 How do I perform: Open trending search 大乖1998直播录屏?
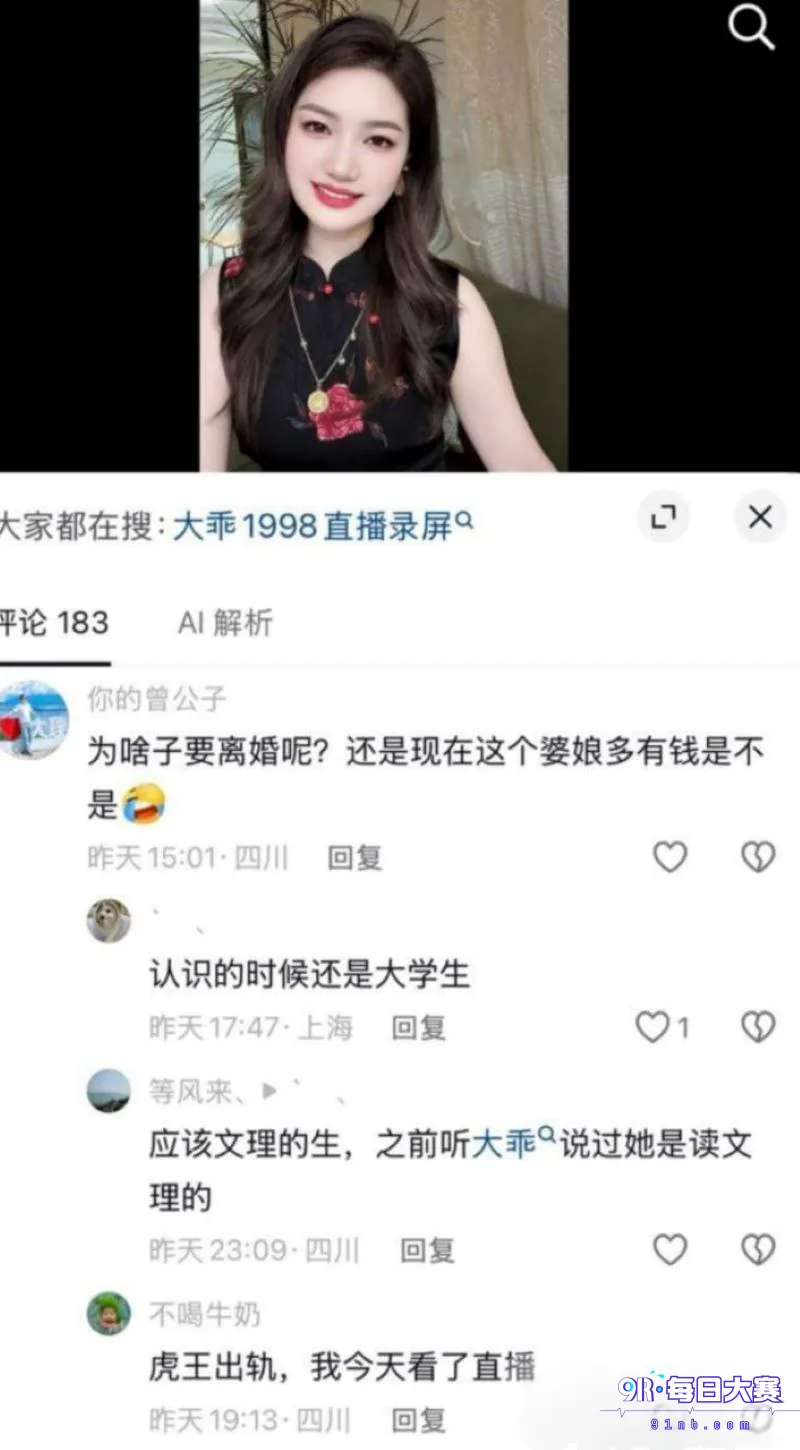[322, 525]
